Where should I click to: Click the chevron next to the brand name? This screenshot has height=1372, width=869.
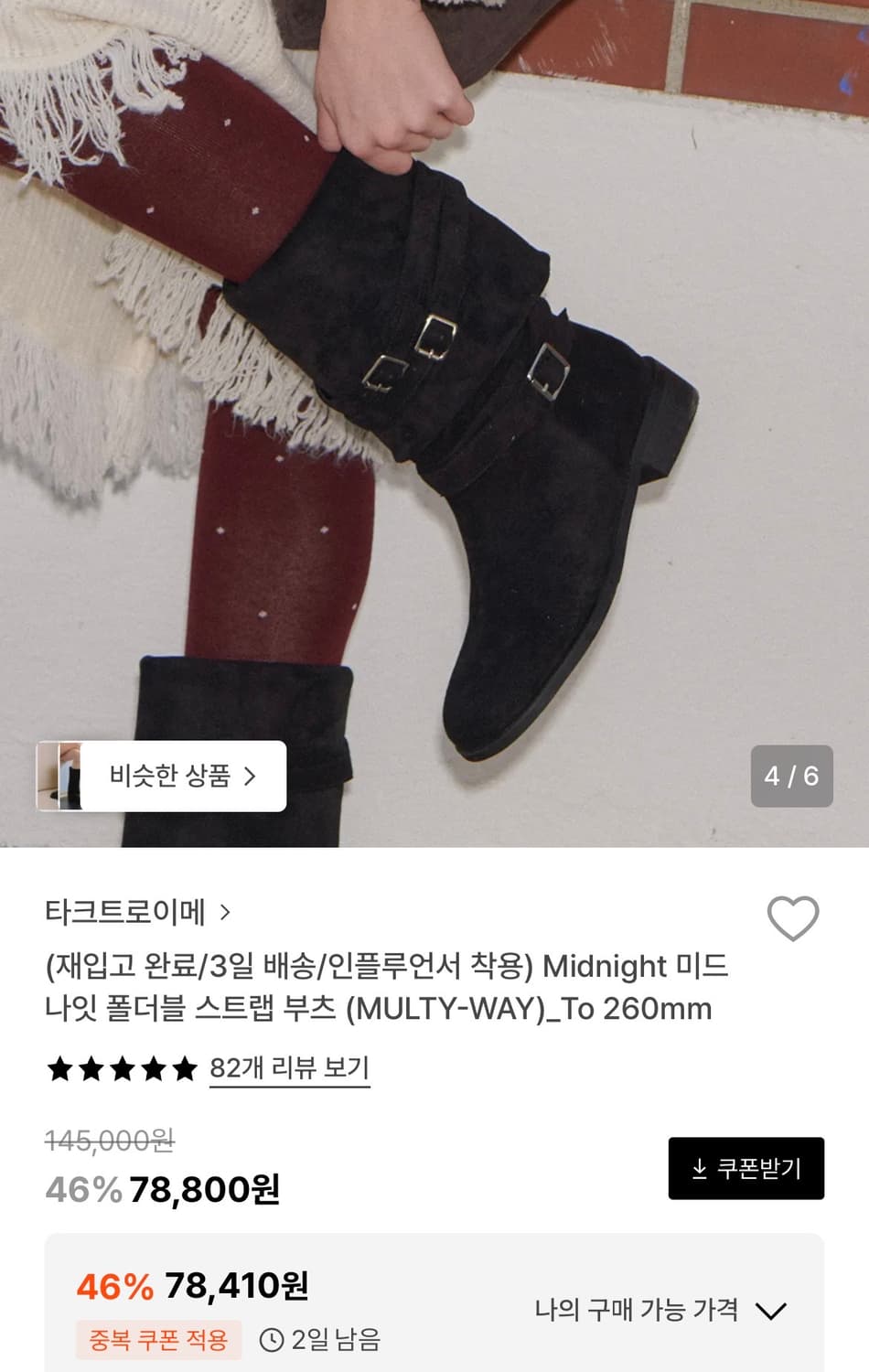tap(225, 914)
